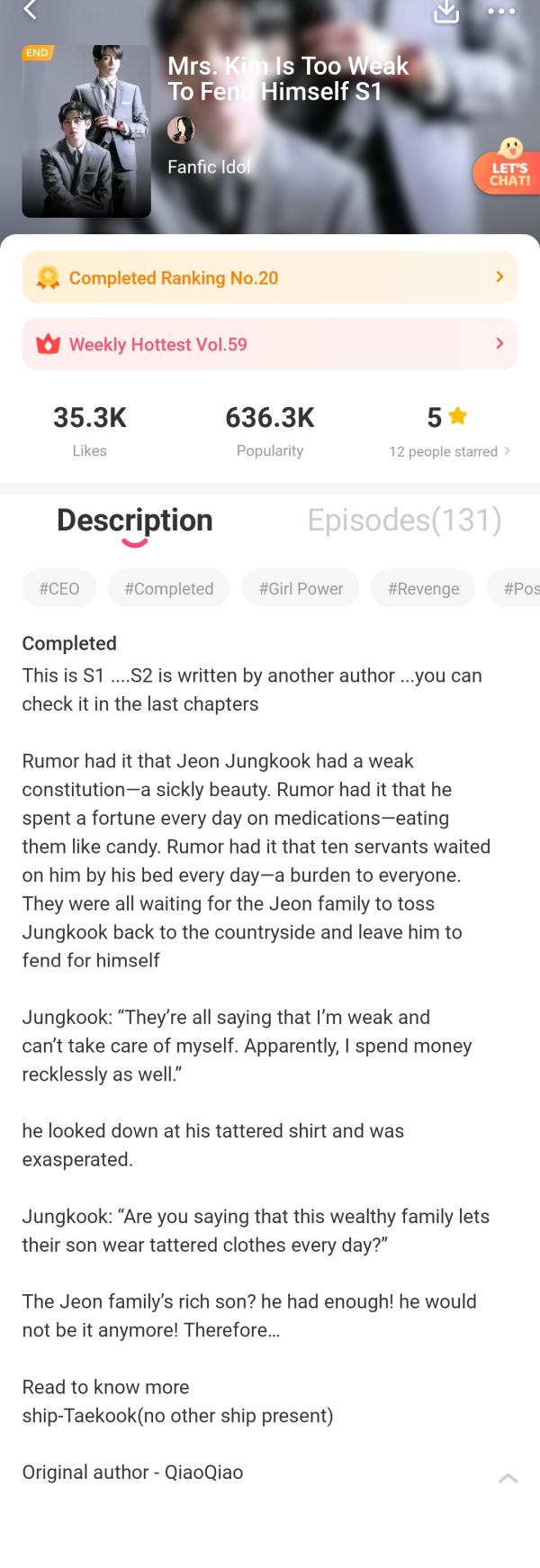The height and width of the screenshot is (1568, 540).
Task: Browse the #Girl Power tag
Action: coord(301,588)
